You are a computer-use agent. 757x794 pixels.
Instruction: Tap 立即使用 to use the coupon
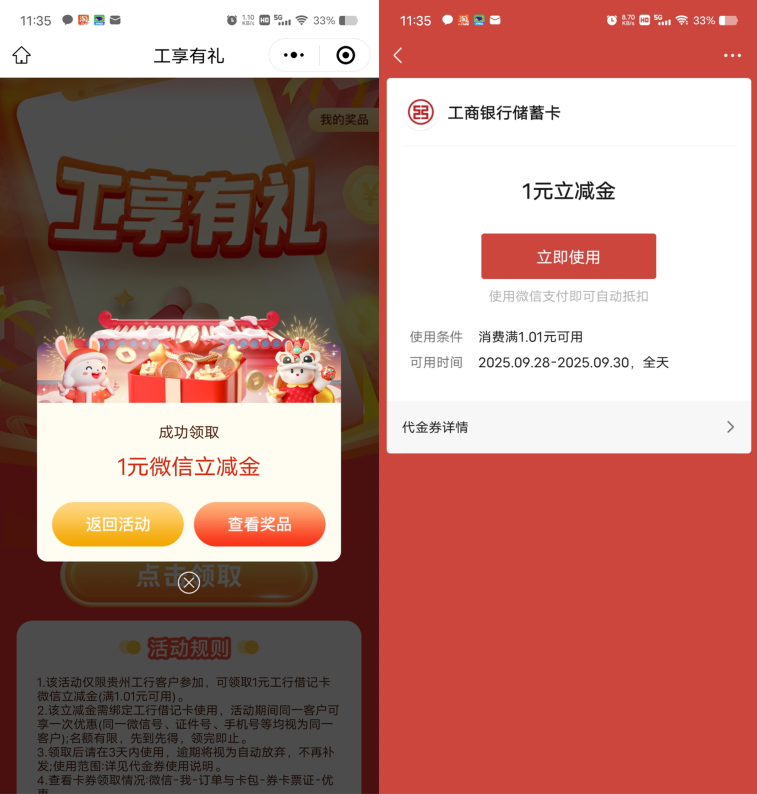coord(568,257)
